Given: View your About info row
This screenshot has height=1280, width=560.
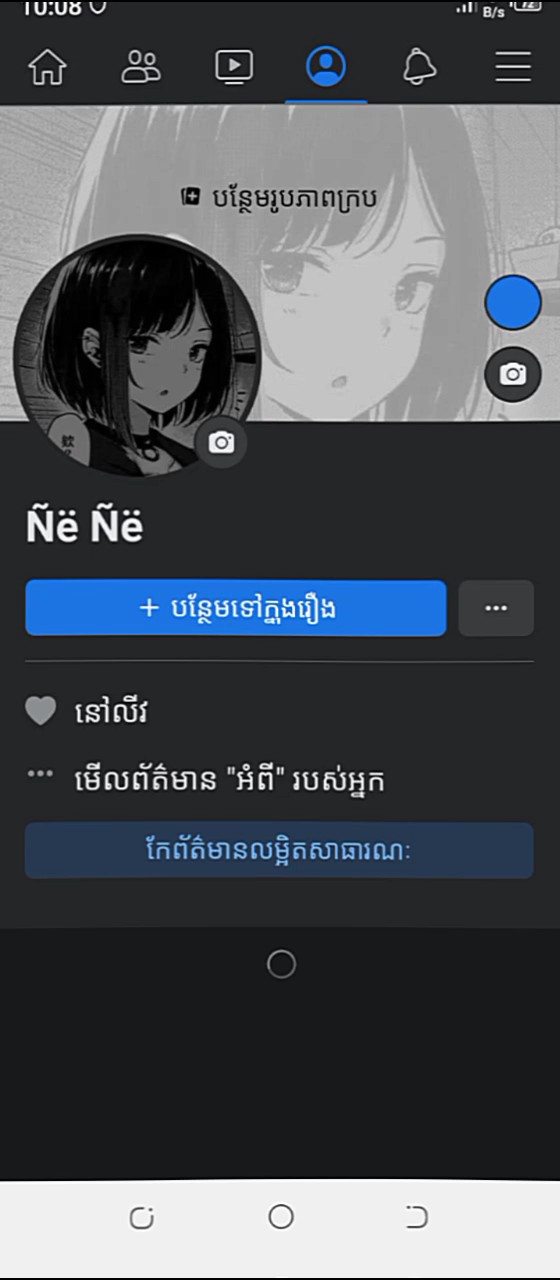Looking at the screenshot, I should [x=205, y=779].
